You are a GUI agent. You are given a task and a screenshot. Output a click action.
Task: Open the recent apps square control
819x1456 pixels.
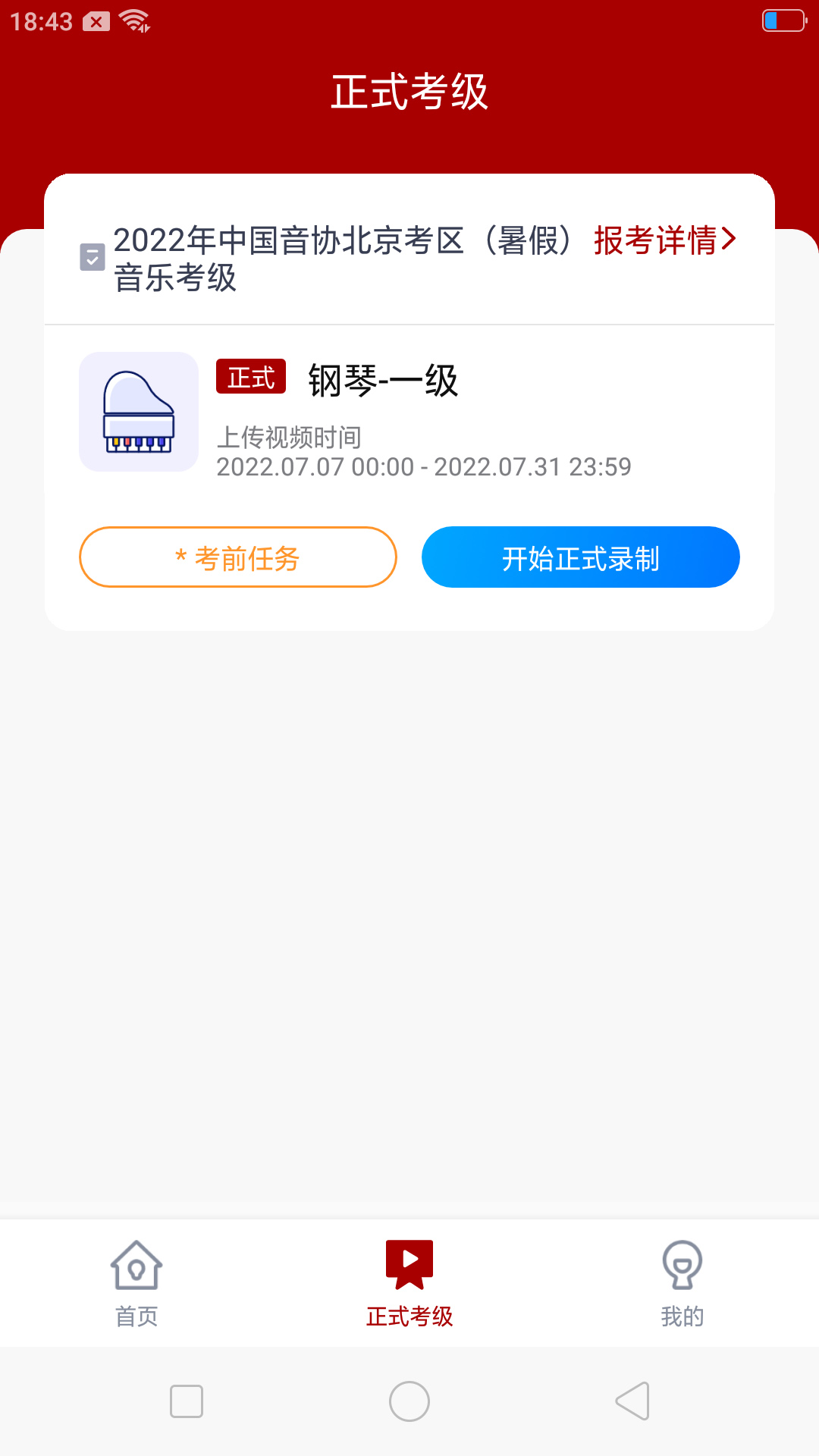187,1401
